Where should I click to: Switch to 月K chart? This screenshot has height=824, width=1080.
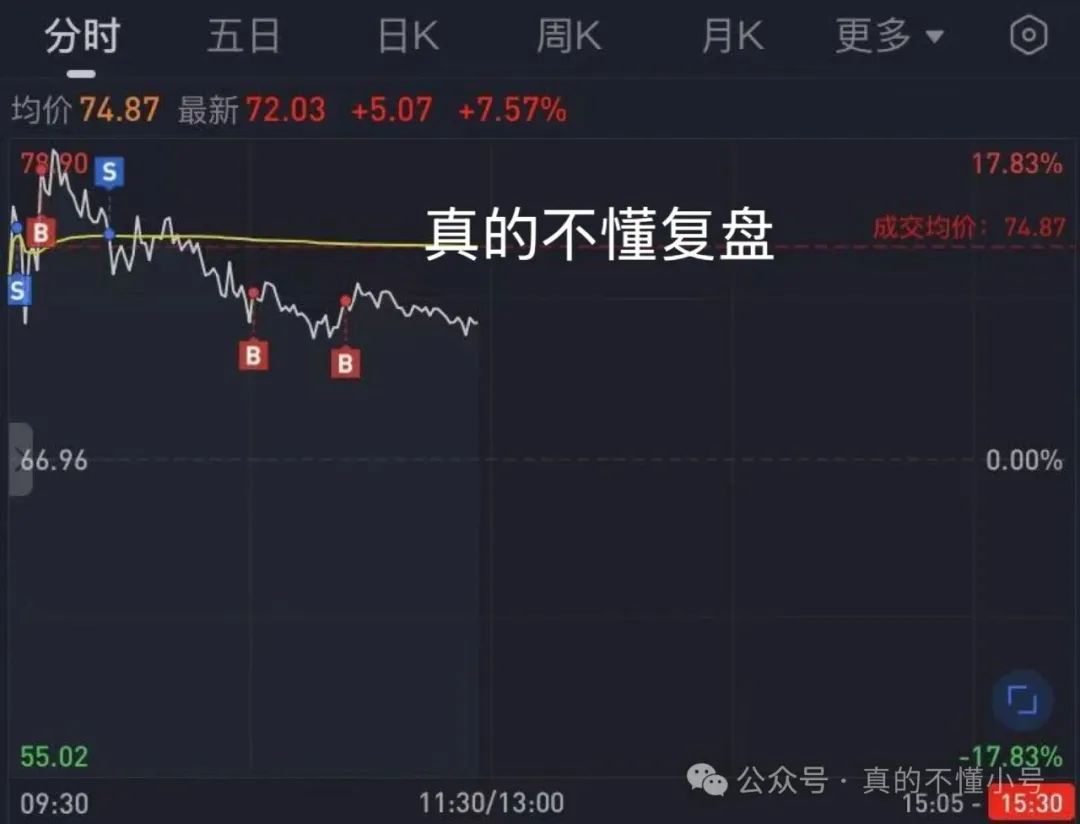point(732,37)
